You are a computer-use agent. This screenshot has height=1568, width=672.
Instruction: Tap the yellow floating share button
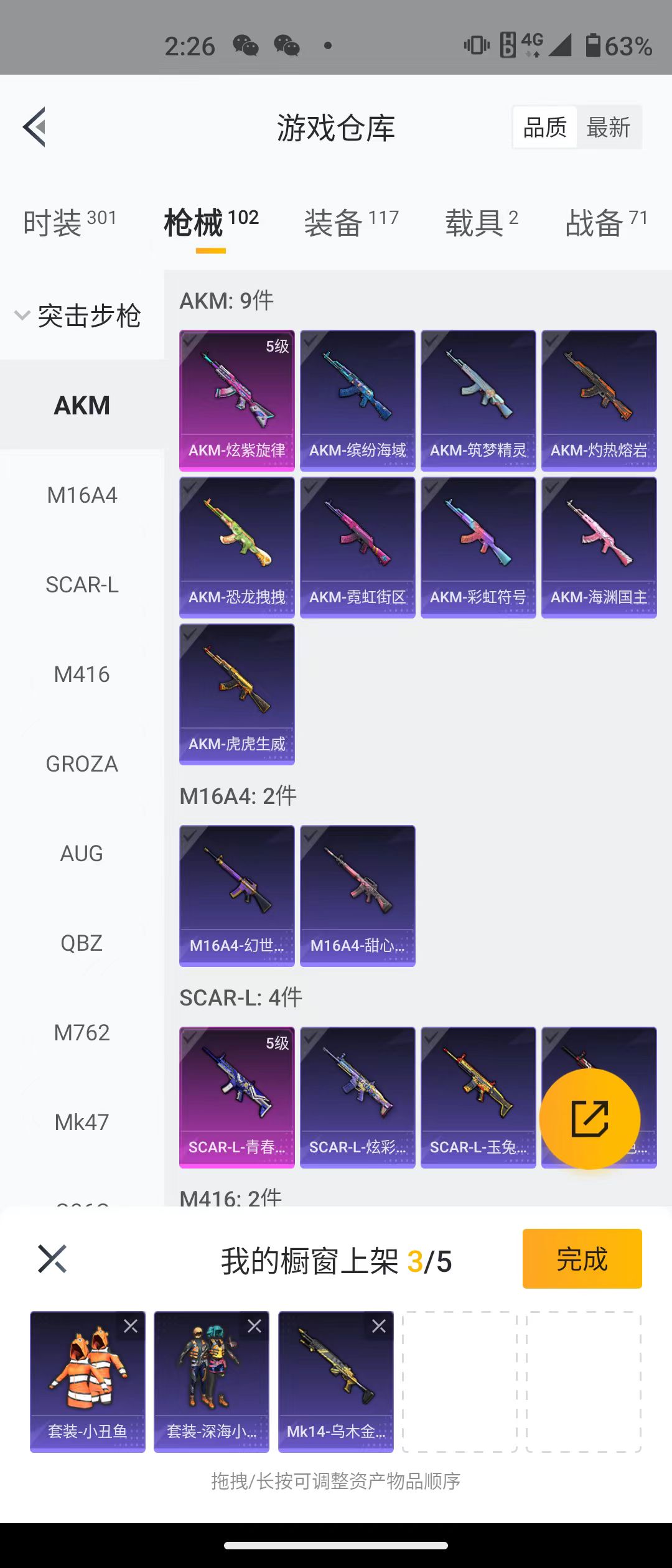point(589,1119)
